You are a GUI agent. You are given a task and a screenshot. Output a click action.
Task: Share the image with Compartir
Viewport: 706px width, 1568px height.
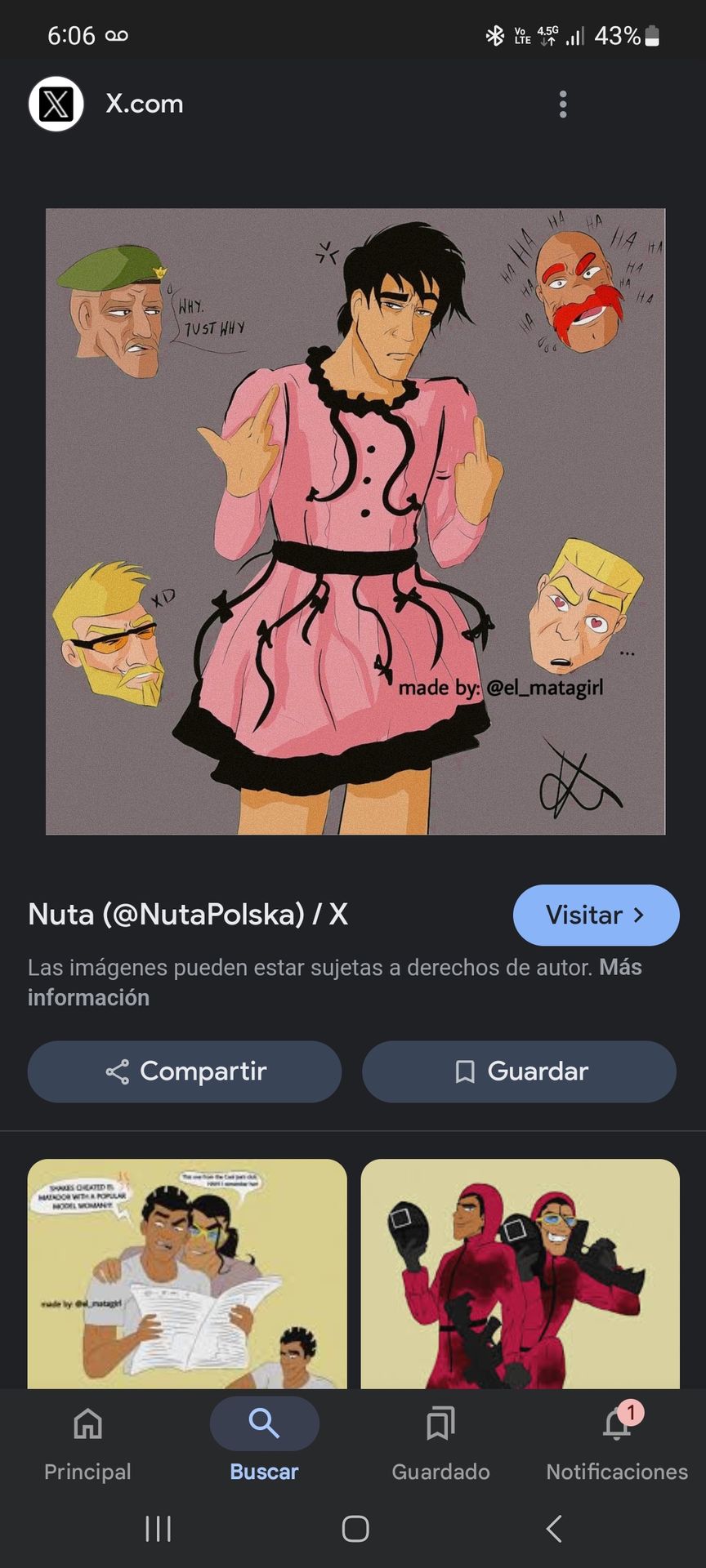(x=185, y=1071)
